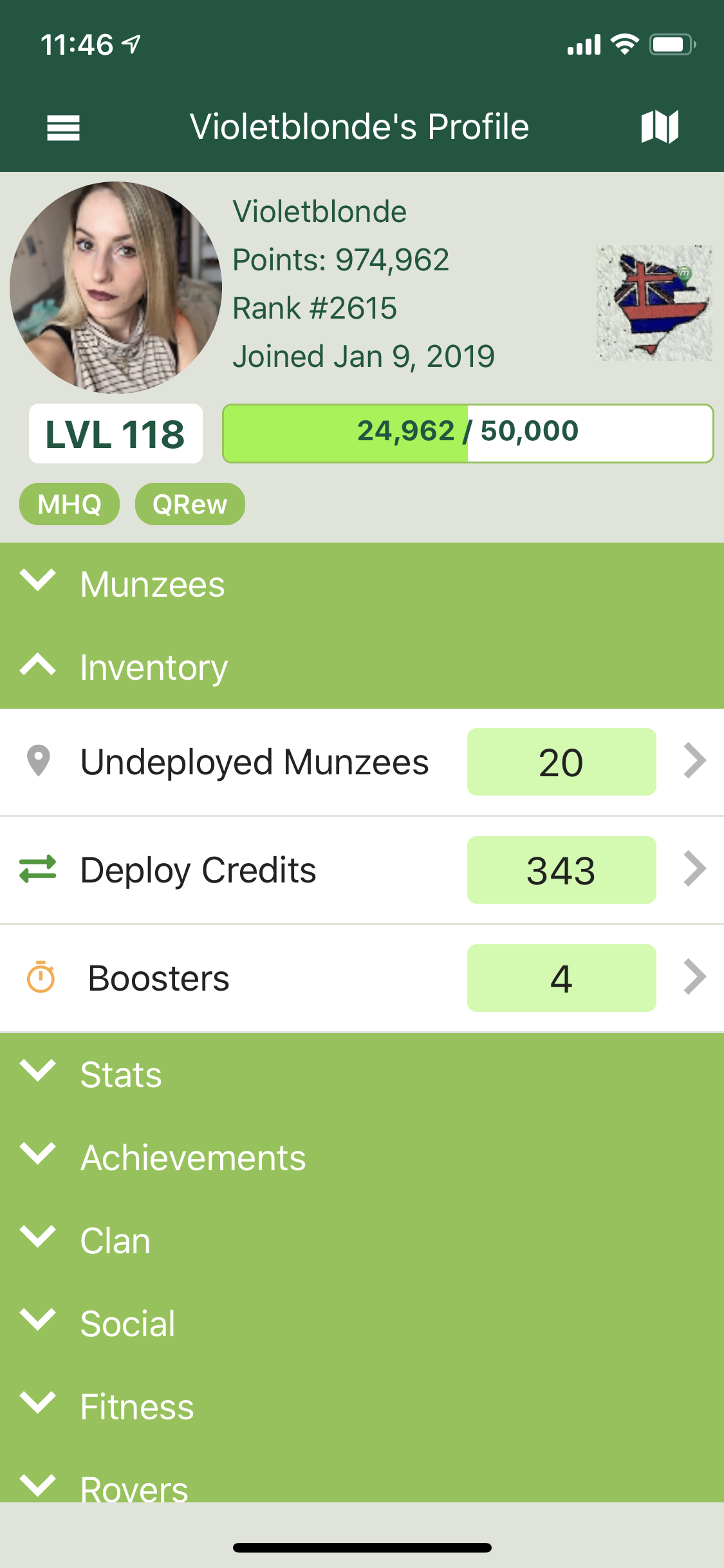This screenshot has height=1568, width=724.
Task: Tap the QRew badge chip
Action: (190, 504)
